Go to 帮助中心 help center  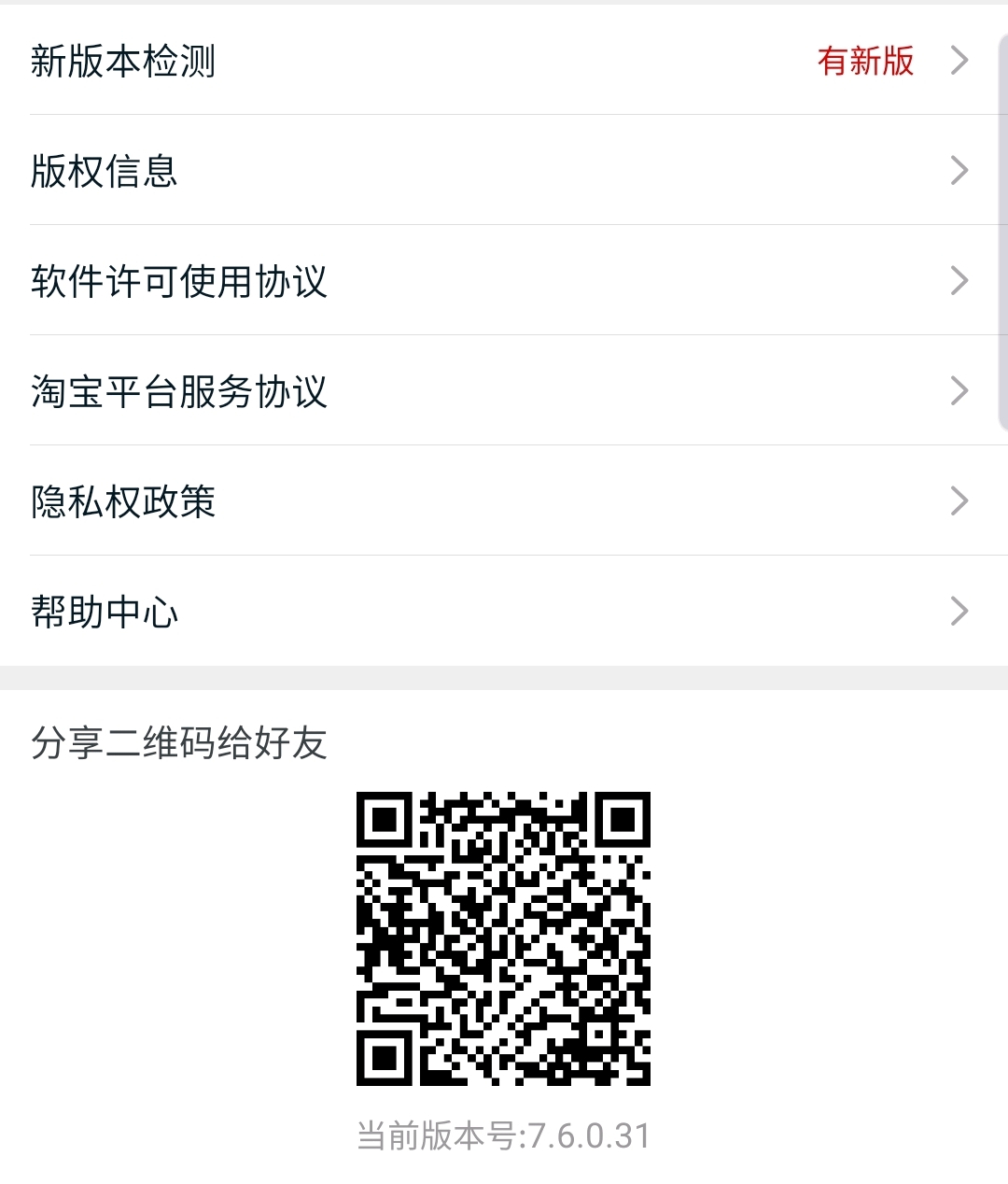tap(504, 612)
